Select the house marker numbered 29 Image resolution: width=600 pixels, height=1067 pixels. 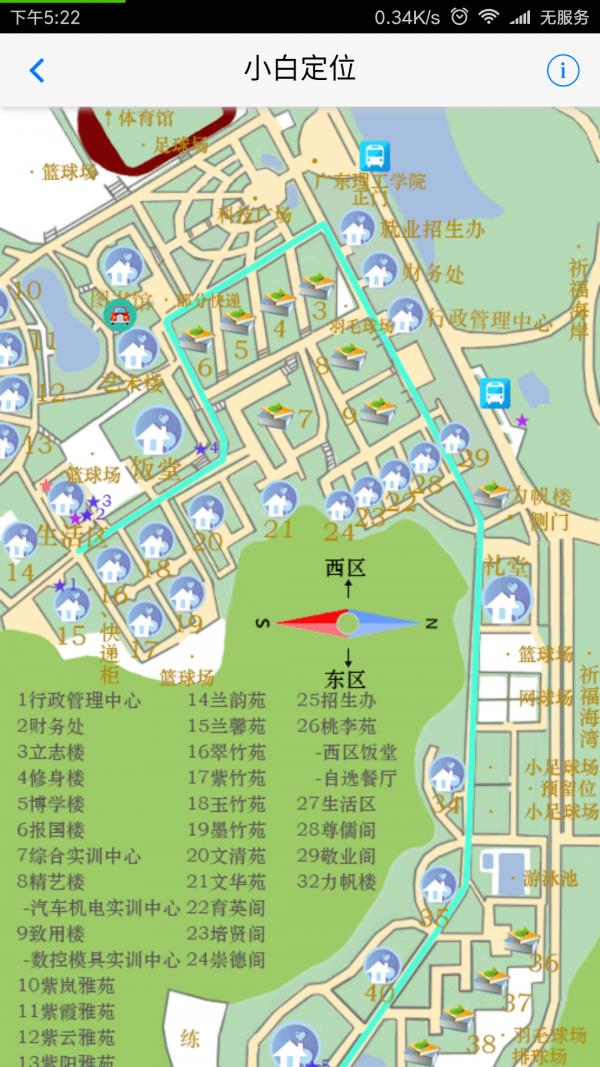tap(454, 438)
